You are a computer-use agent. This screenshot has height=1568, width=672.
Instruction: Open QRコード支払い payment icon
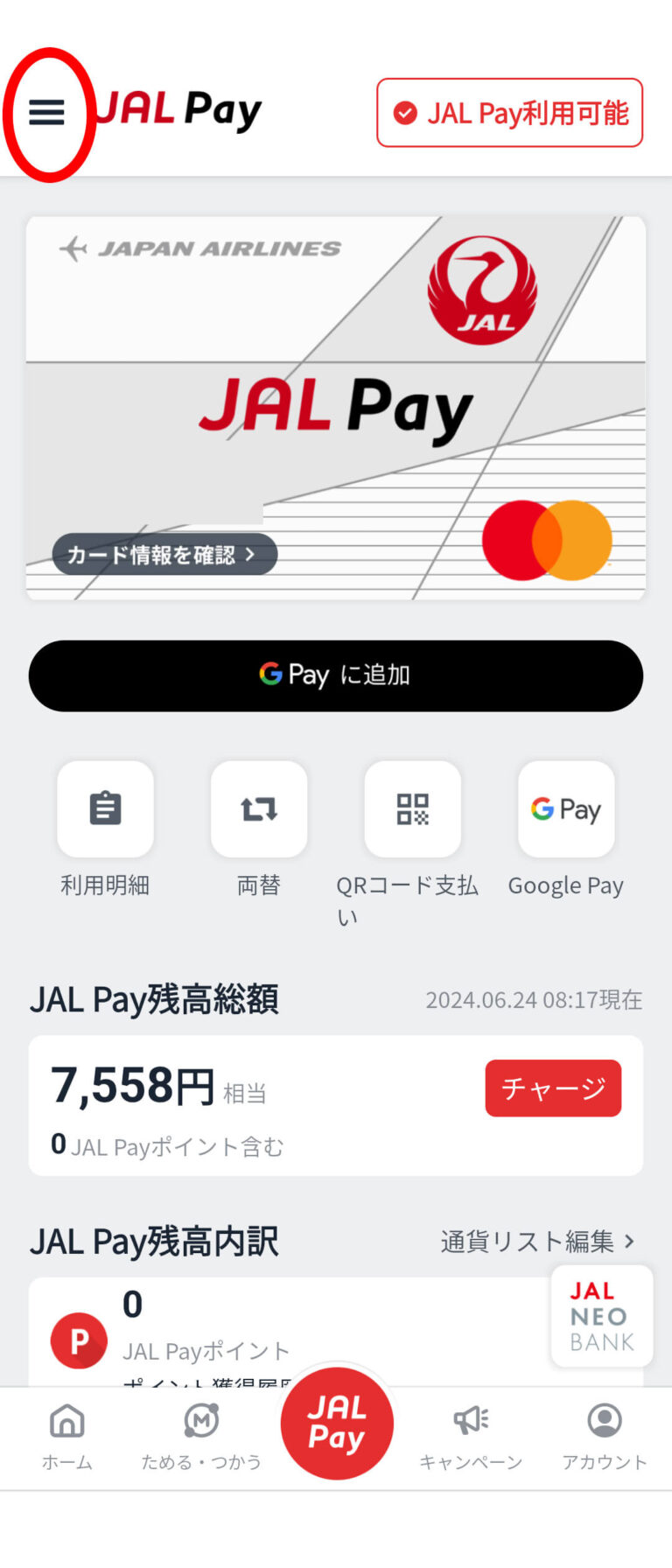point(412,808)
